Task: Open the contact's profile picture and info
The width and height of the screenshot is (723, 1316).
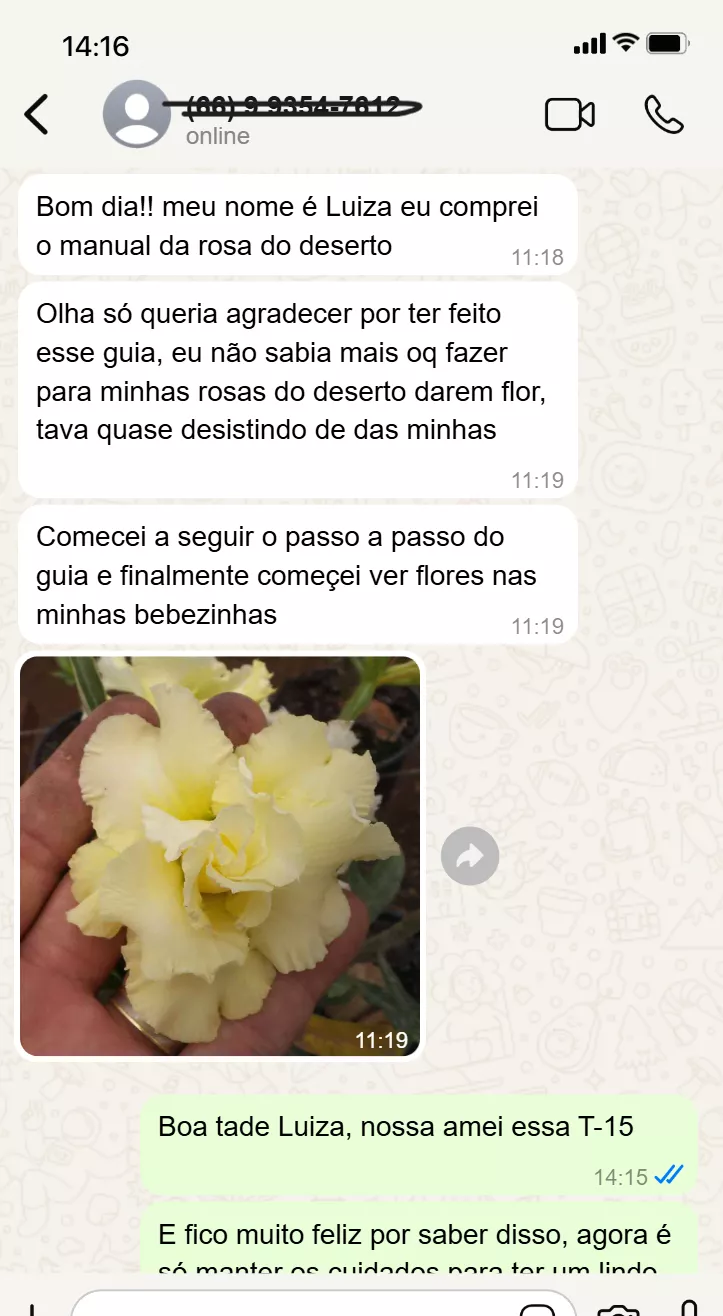Action: pyautogui.click(x=137, y=114)
